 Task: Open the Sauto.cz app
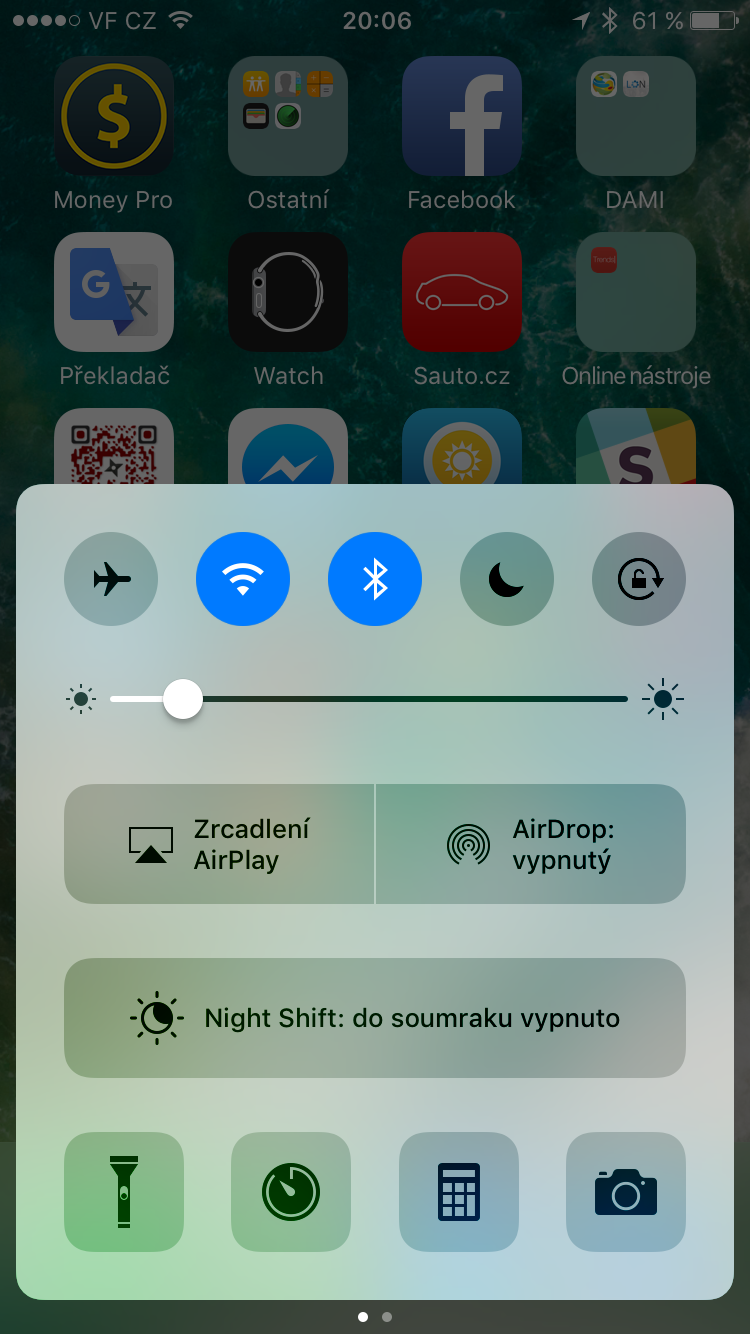tap(462, 292)
